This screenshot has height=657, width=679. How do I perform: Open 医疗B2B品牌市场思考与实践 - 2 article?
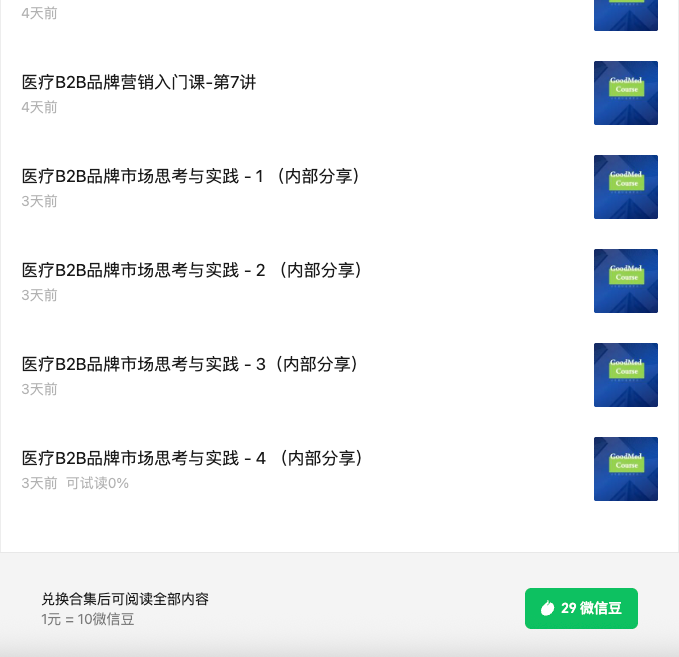[192, 271]
